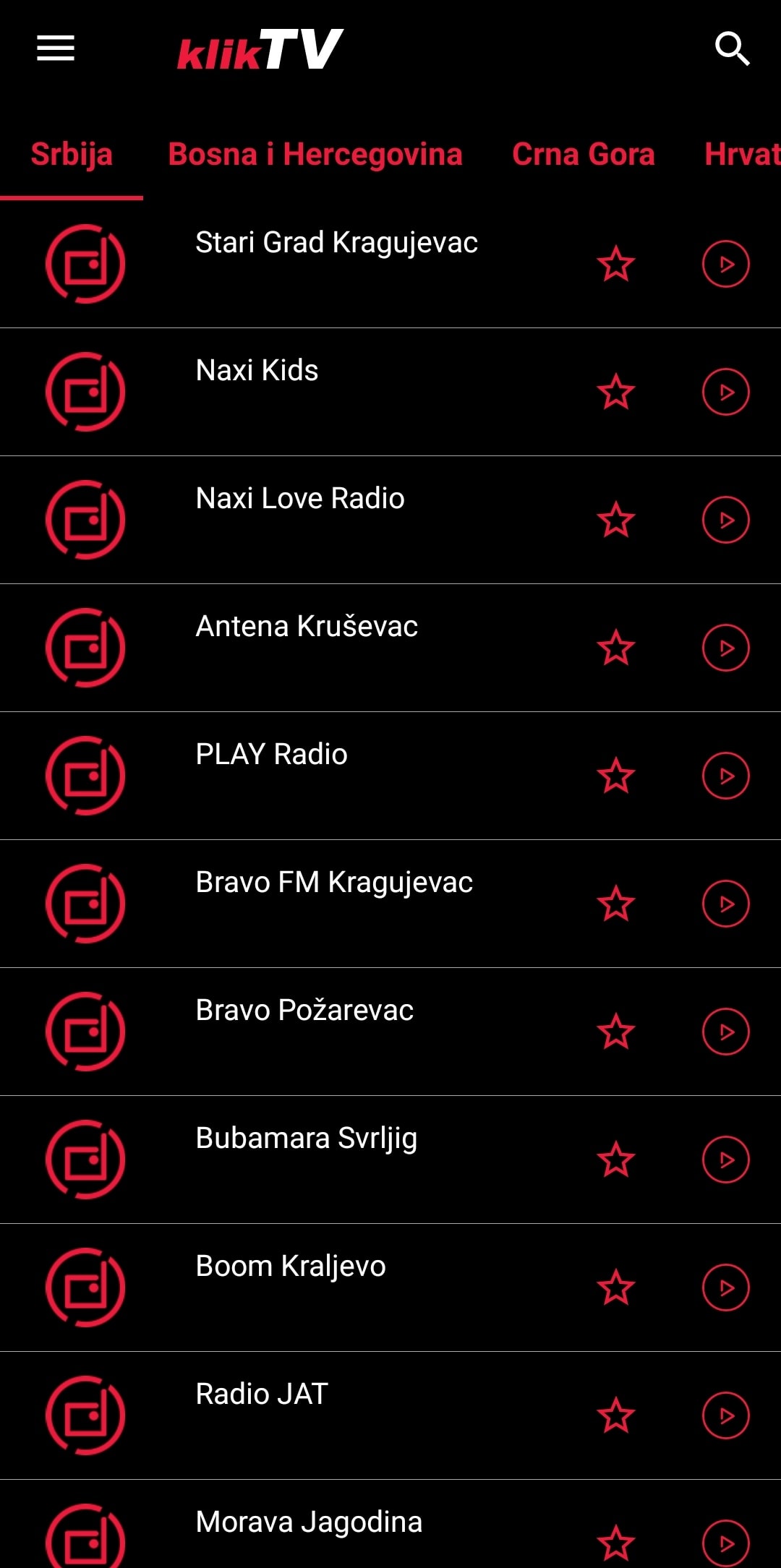781x1568 pixels.
Task: Open the PLAY Radio row
Action: 390,776
